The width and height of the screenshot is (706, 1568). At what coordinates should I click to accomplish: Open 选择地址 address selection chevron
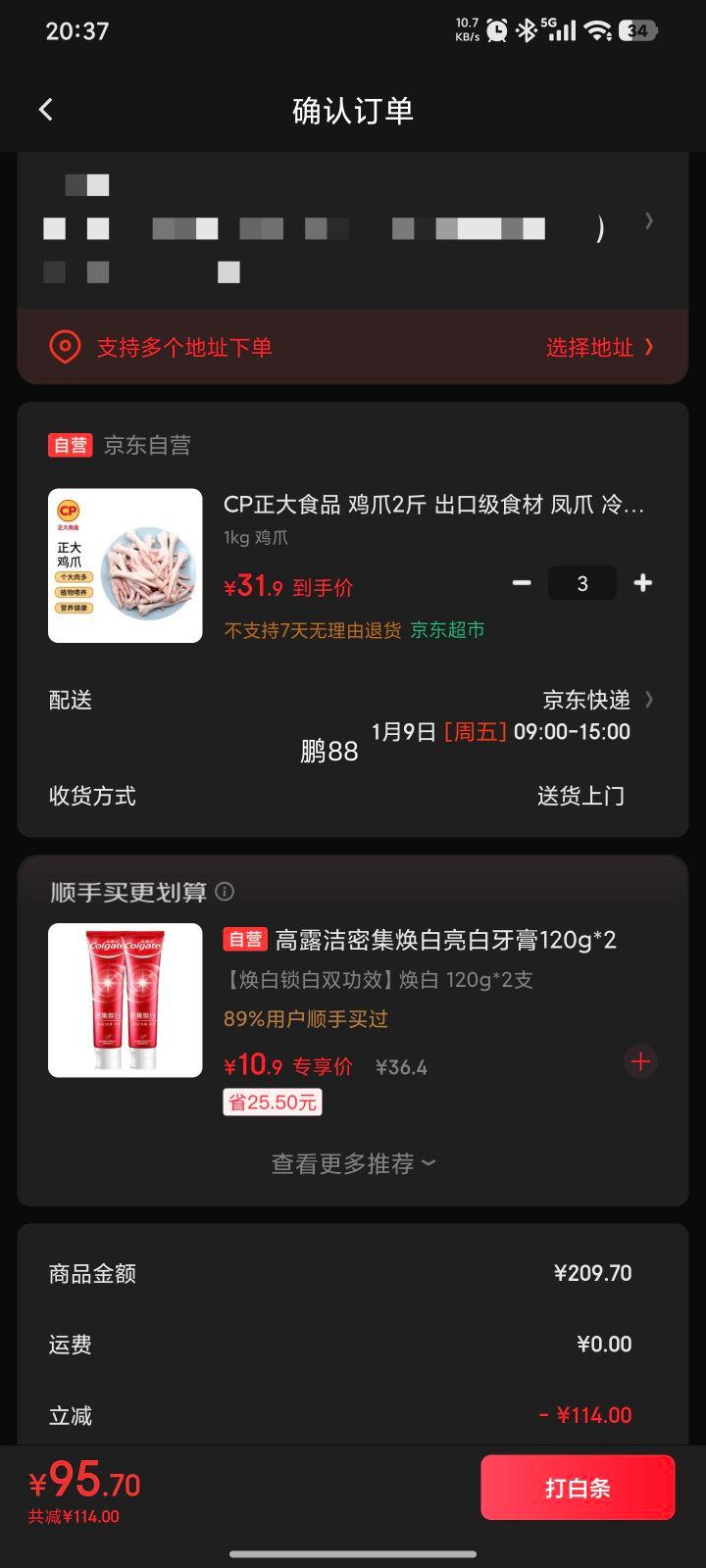[x=597, y=346]
